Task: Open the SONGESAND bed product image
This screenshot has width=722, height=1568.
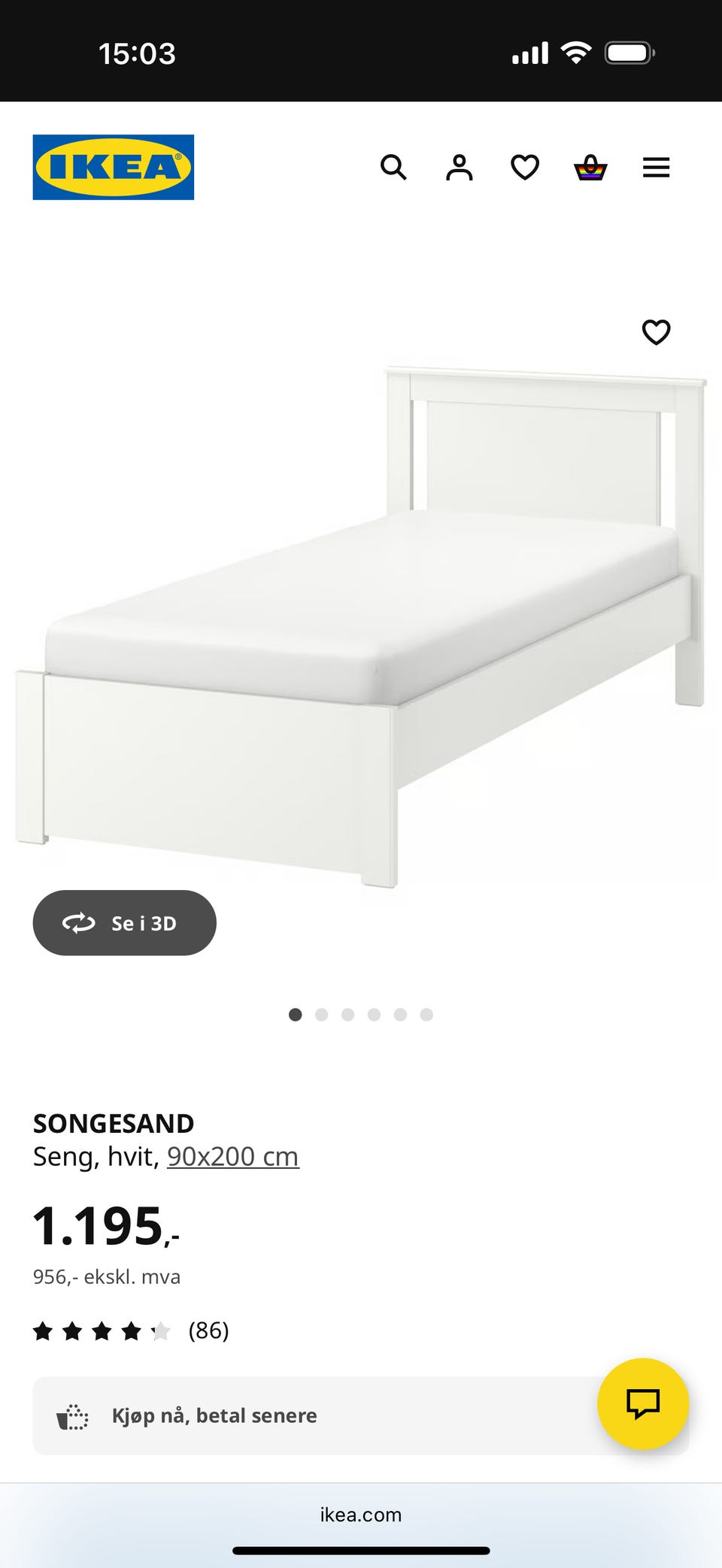Action: 361,624
